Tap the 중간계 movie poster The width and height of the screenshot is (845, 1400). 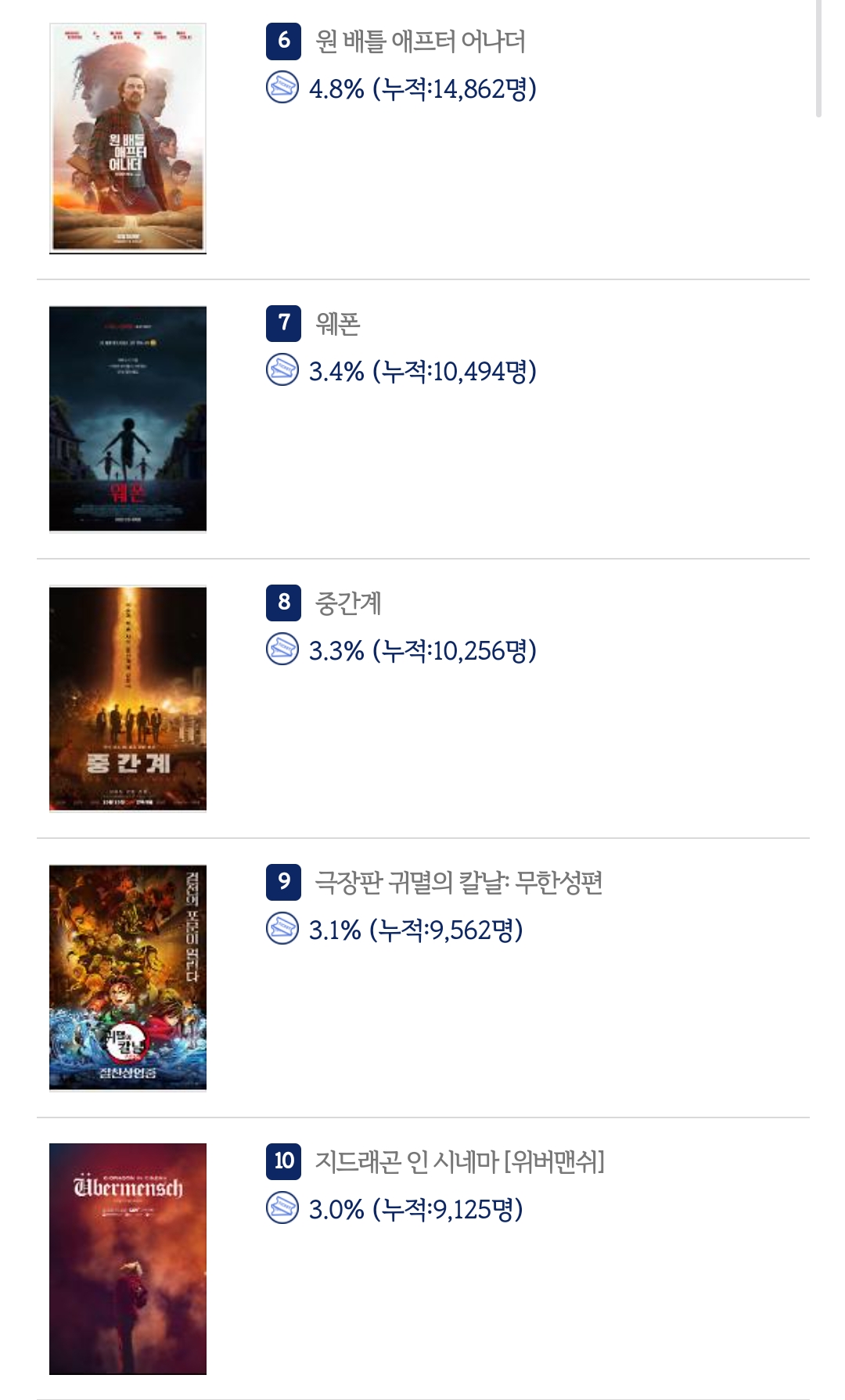[x=128, y=699]
